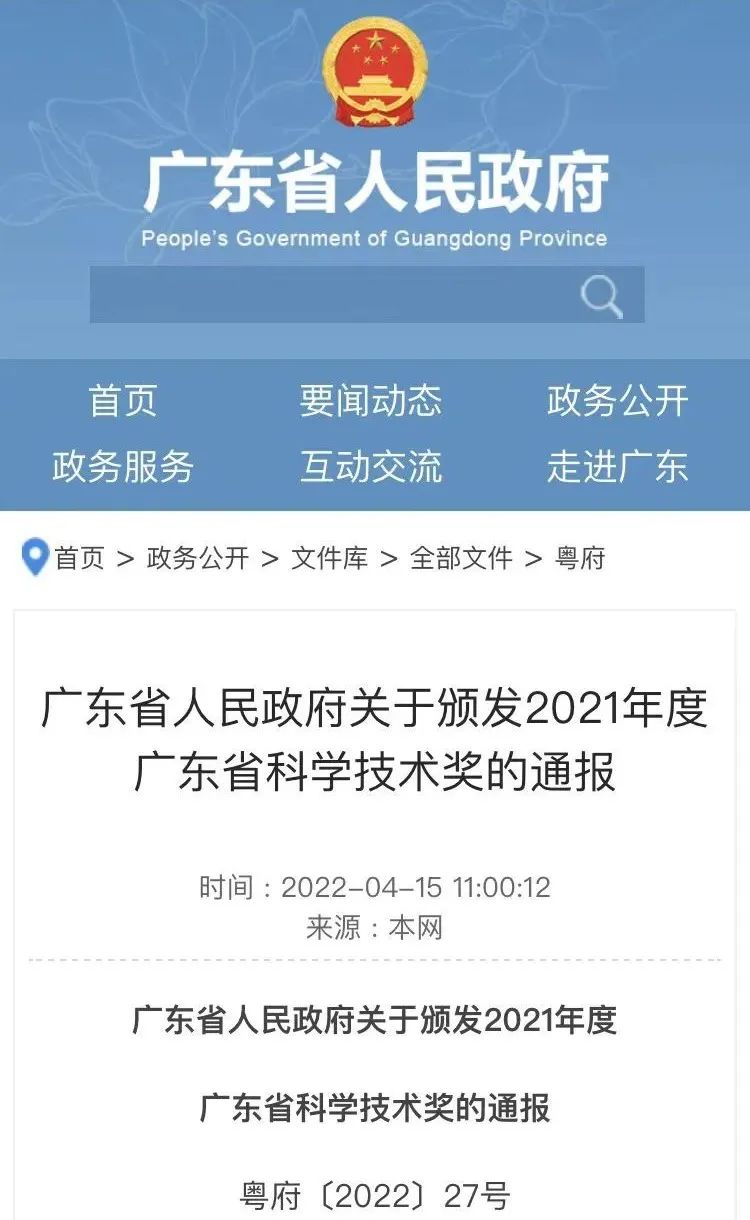Viewport: 750px width, 1220px height.
Task: Focus the site search box
Action: [330, 295]
